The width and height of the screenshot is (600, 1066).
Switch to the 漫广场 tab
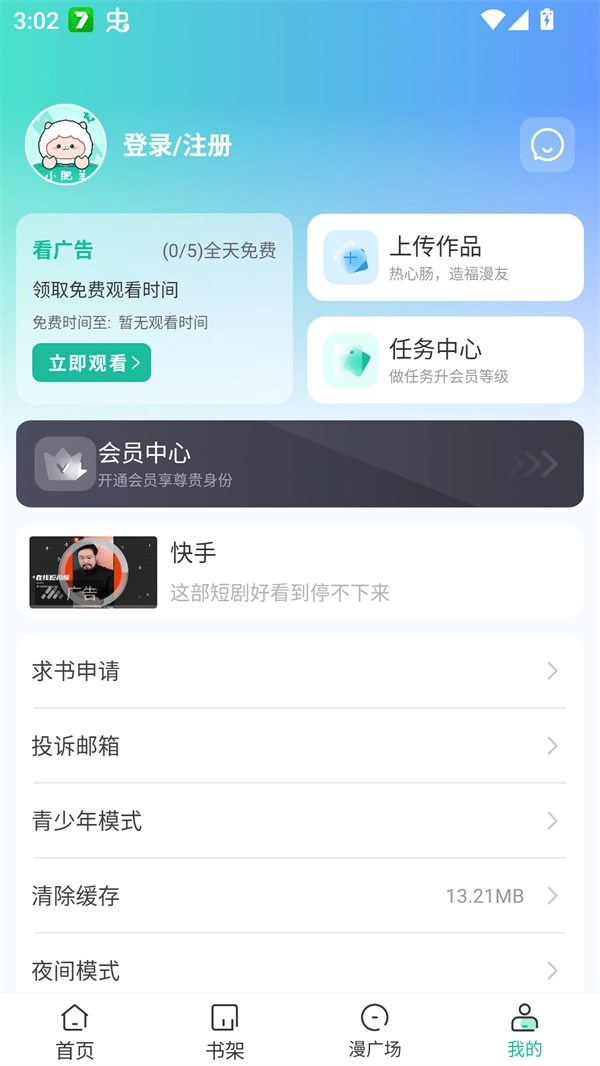(x=375, y=1031)
